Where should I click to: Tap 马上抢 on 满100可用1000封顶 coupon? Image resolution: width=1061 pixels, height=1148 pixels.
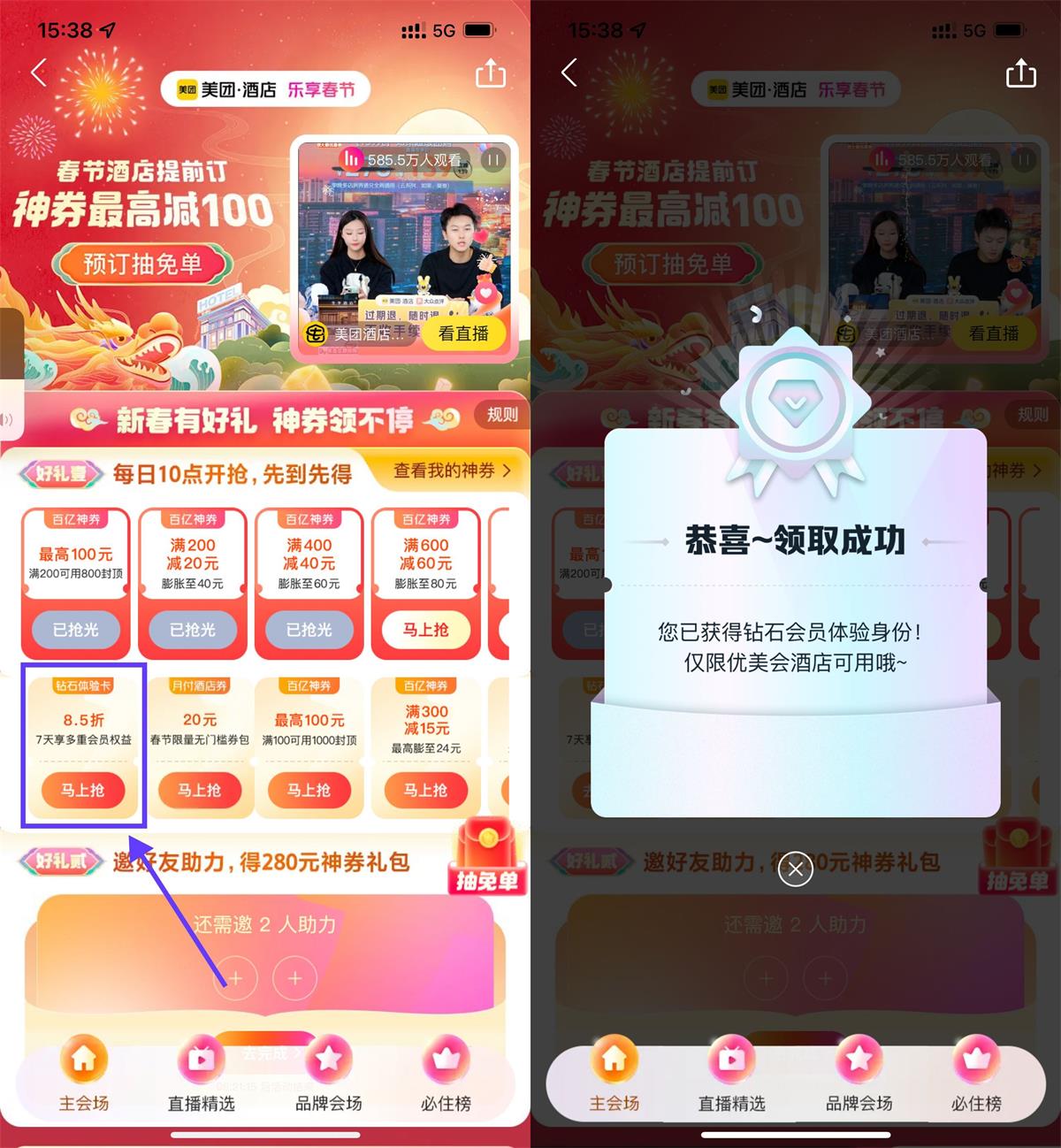(x=309, y=790)
